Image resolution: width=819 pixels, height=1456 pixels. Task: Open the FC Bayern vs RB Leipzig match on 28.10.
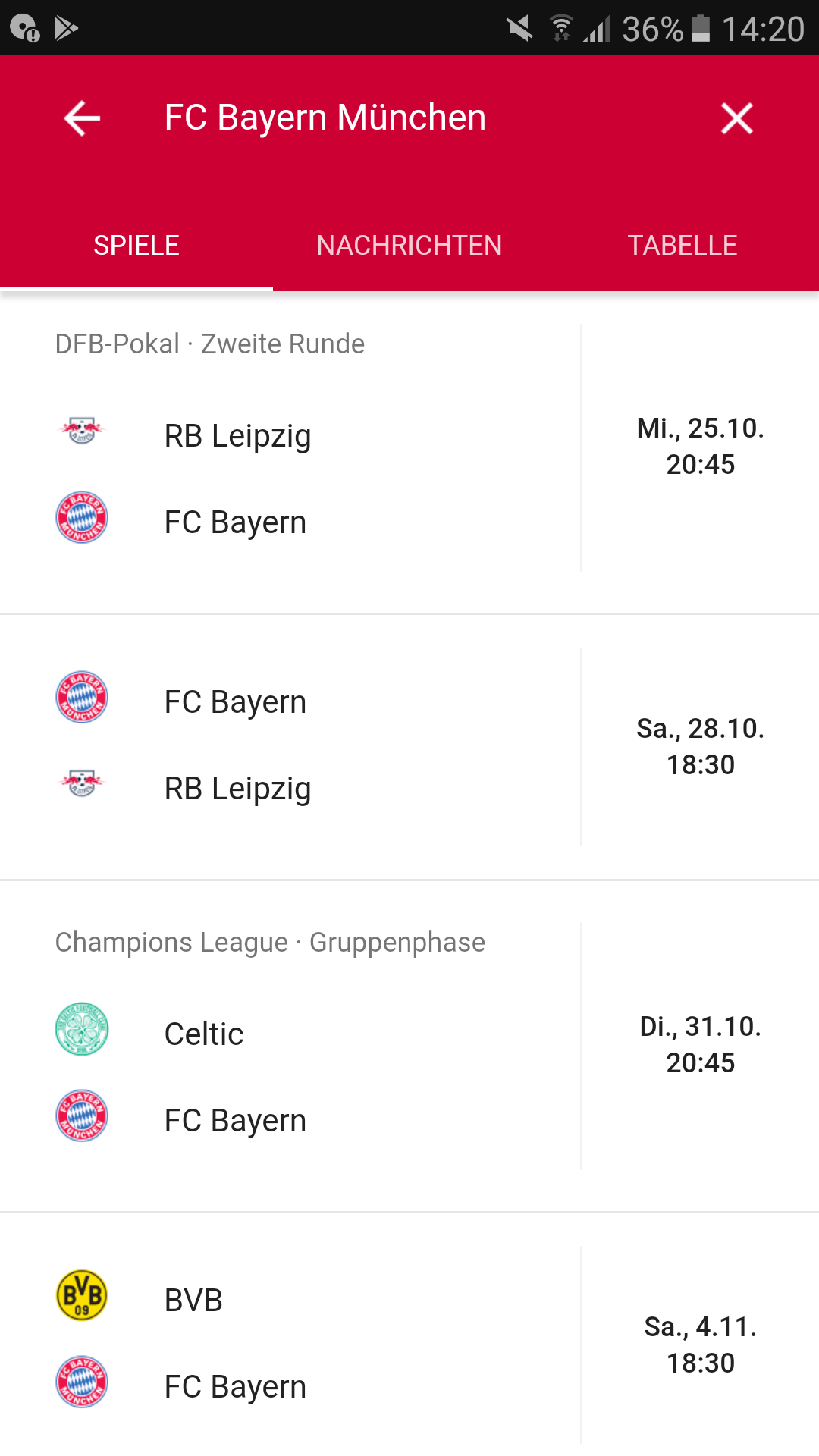point(409,747)
